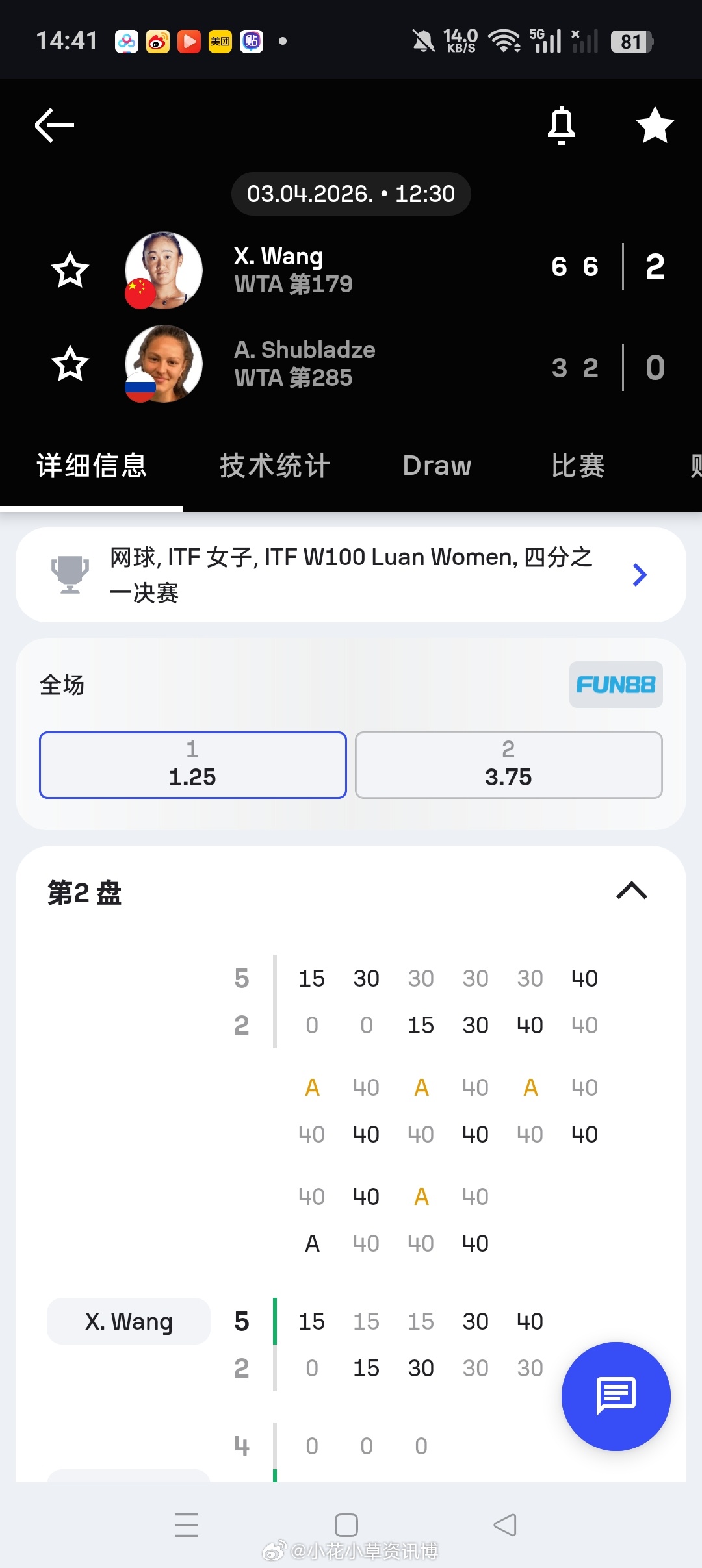Click the trophy icon next to tournament name
This screenshot has height=1568, width=702.
(x=70, y=574)
